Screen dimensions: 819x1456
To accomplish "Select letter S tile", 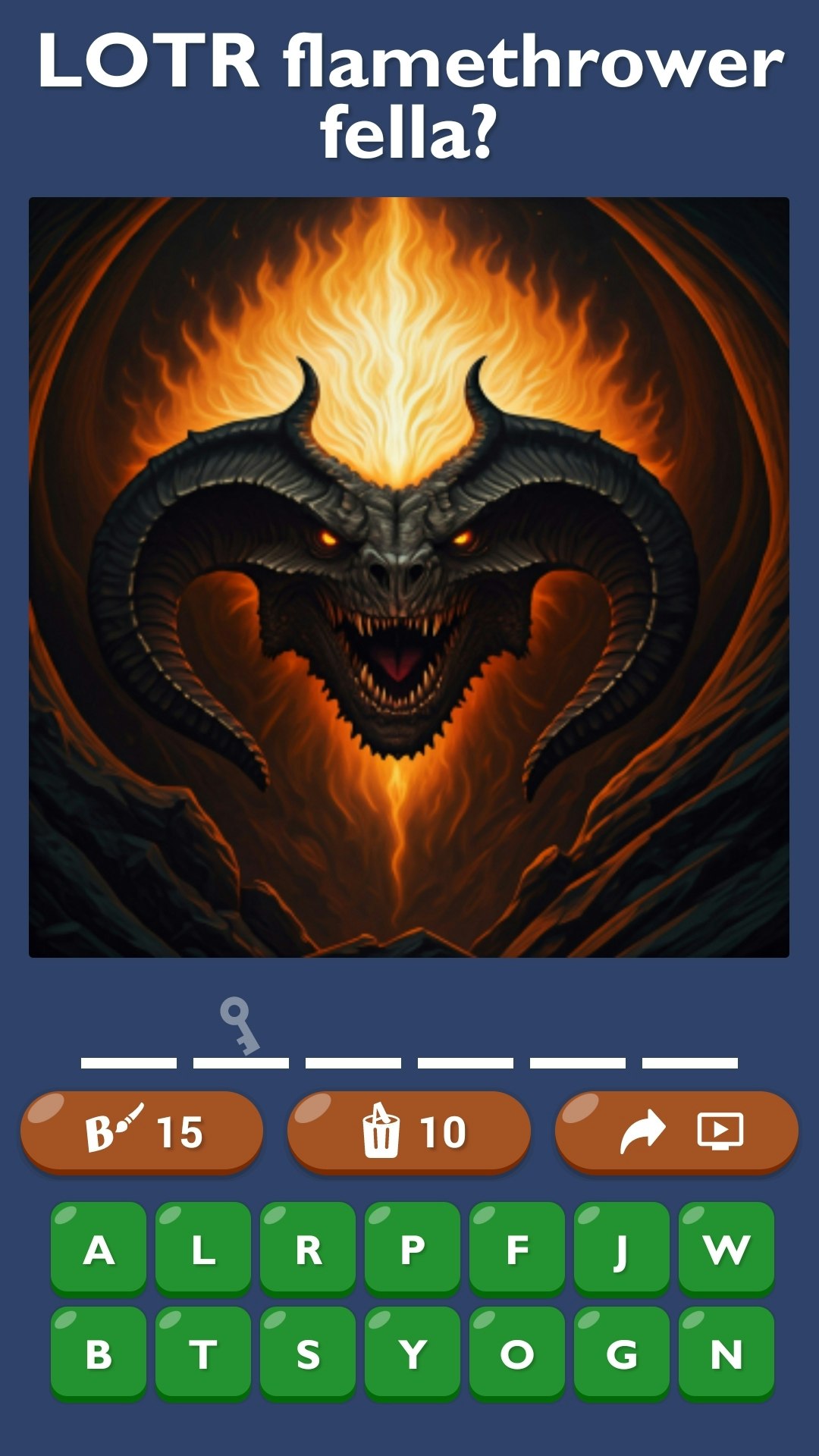I will click(308, 1354).
